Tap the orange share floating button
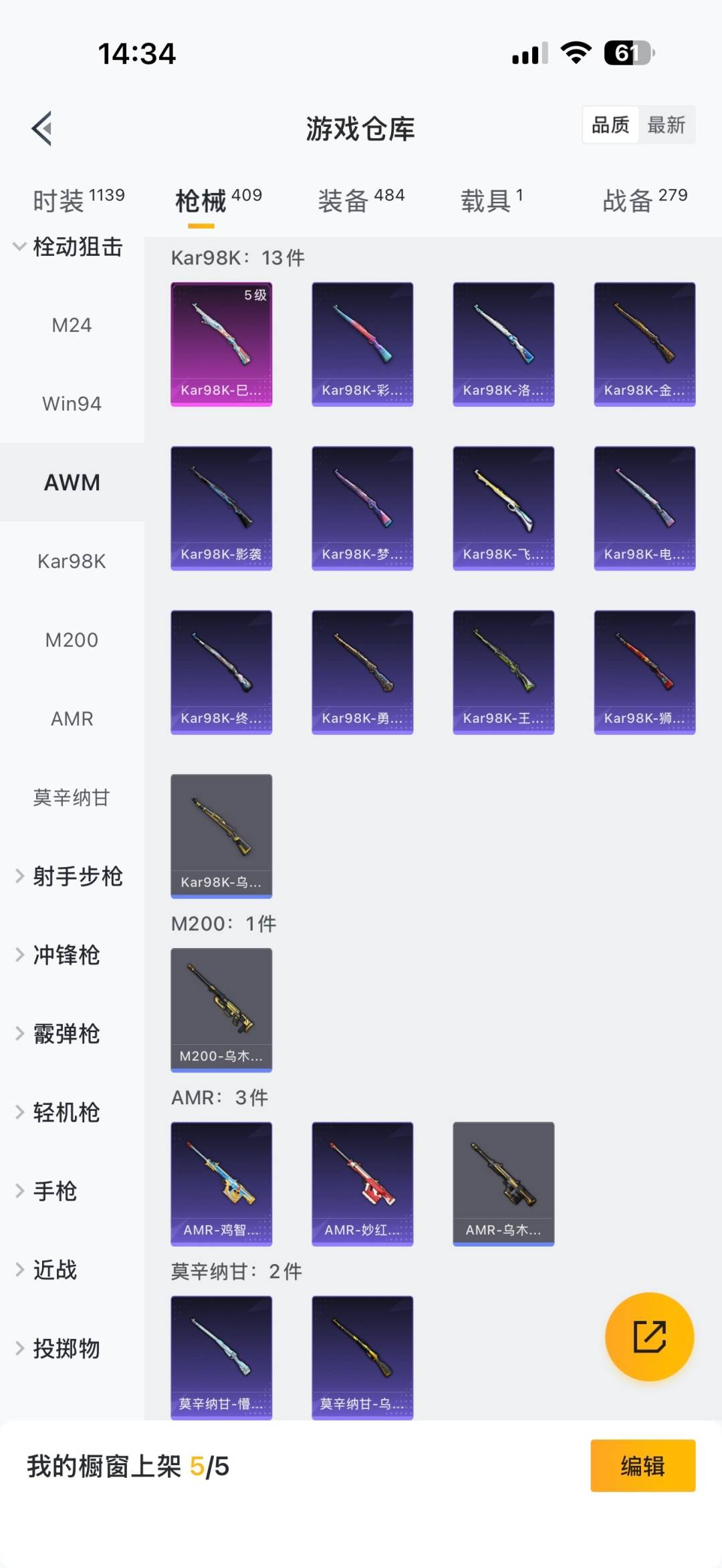Screen dimensions: 722x1568 pyautogui.click(x=649, y=1337)
